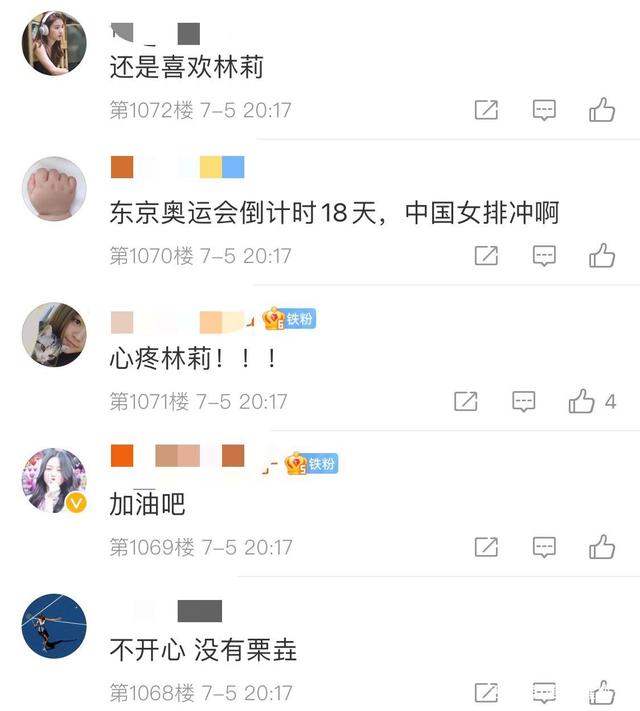This screenshot has height=711, width=640.
Task: Open verified avatar on 1069楼
Action: point(54,480)
